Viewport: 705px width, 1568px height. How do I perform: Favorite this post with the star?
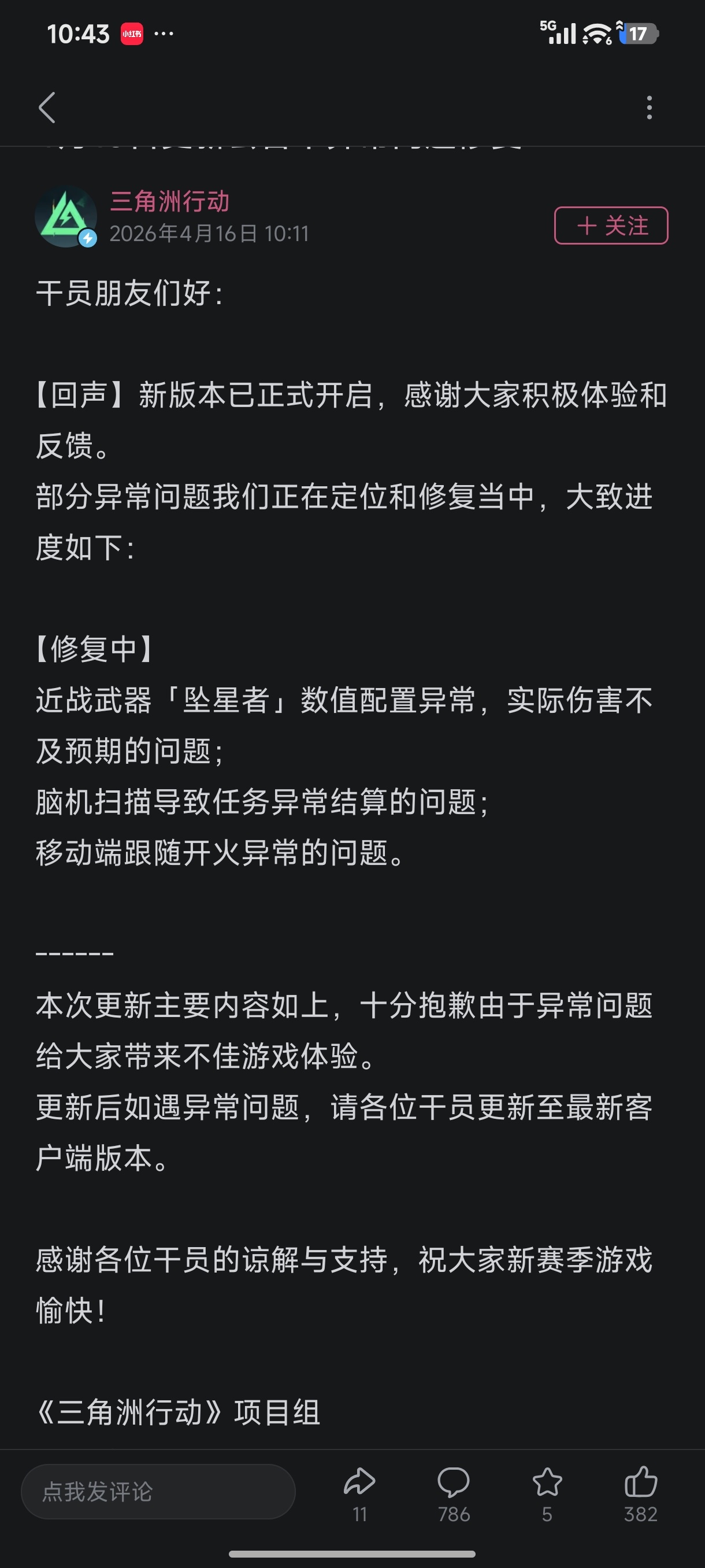point(547,1492)
